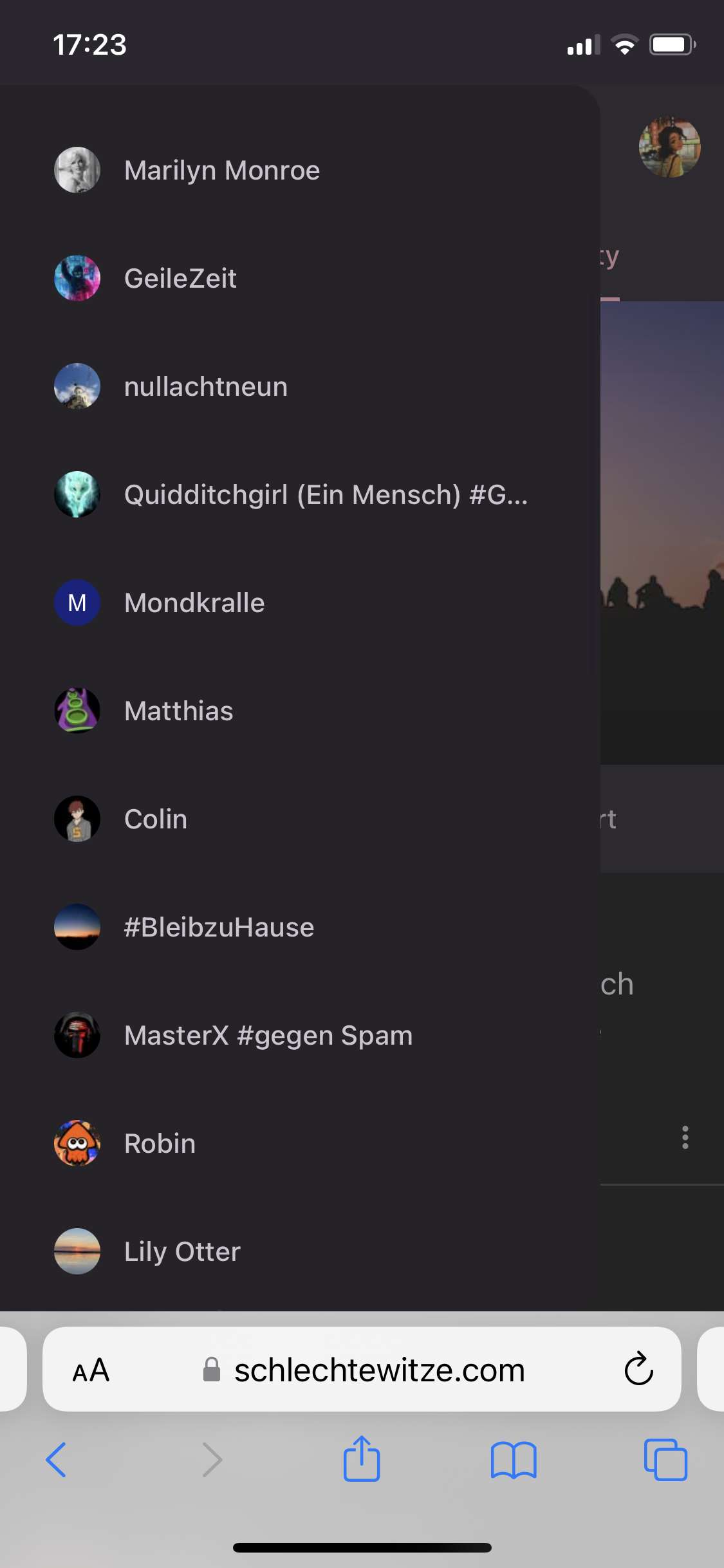Go back to the previous page
This screenshot has height=1568, width=724.
click(x=57, y=1460)
